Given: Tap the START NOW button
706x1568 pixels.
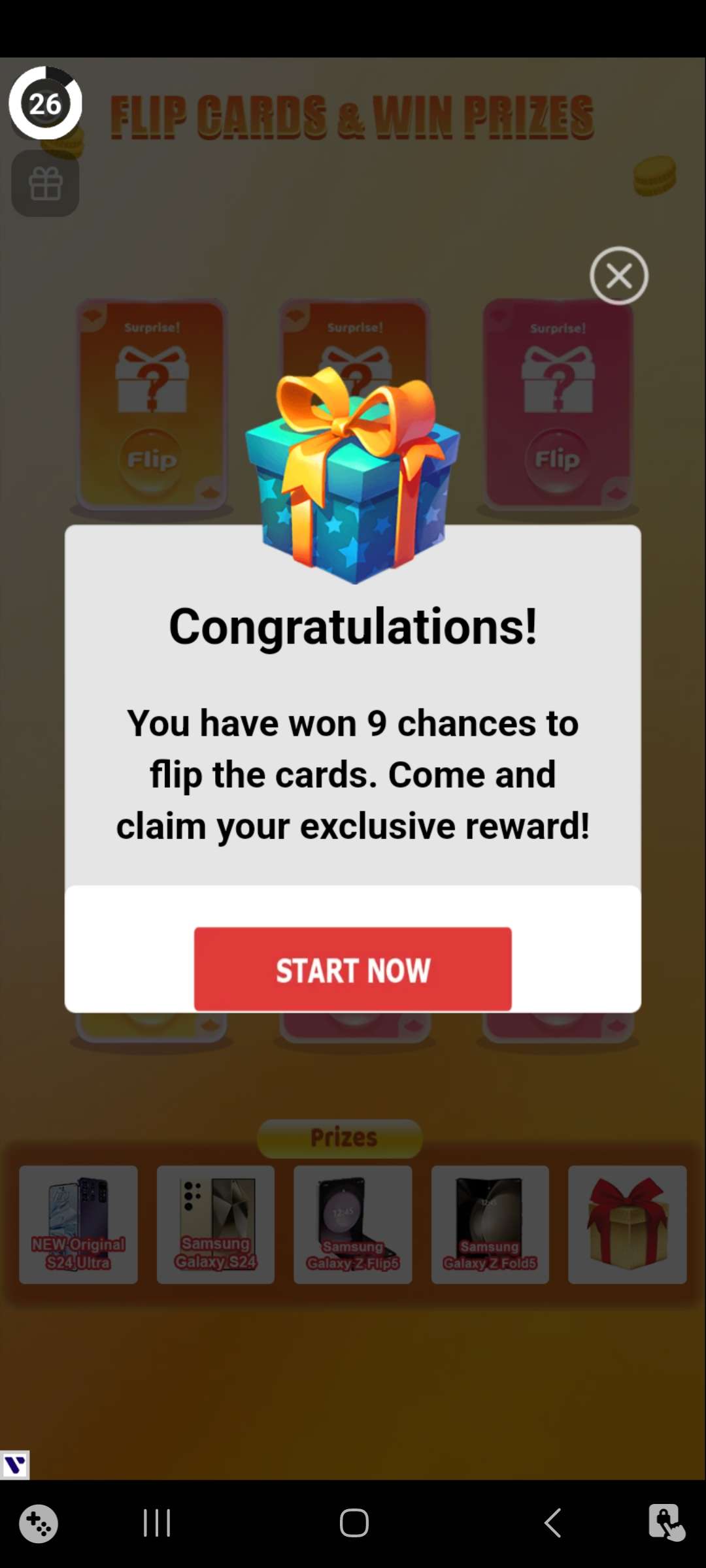Looking at the screenshot, I should (352, 970).
